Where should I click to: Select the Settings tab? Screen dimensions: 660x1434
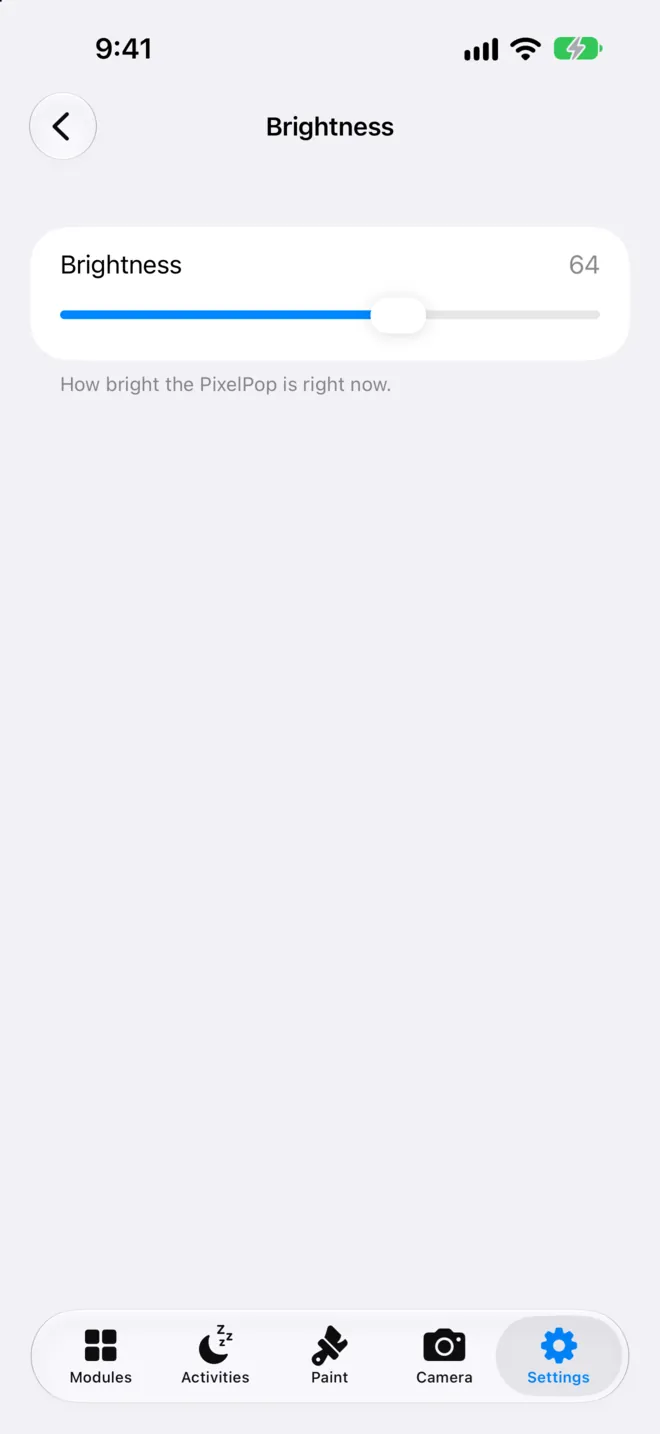point(559,1356)
